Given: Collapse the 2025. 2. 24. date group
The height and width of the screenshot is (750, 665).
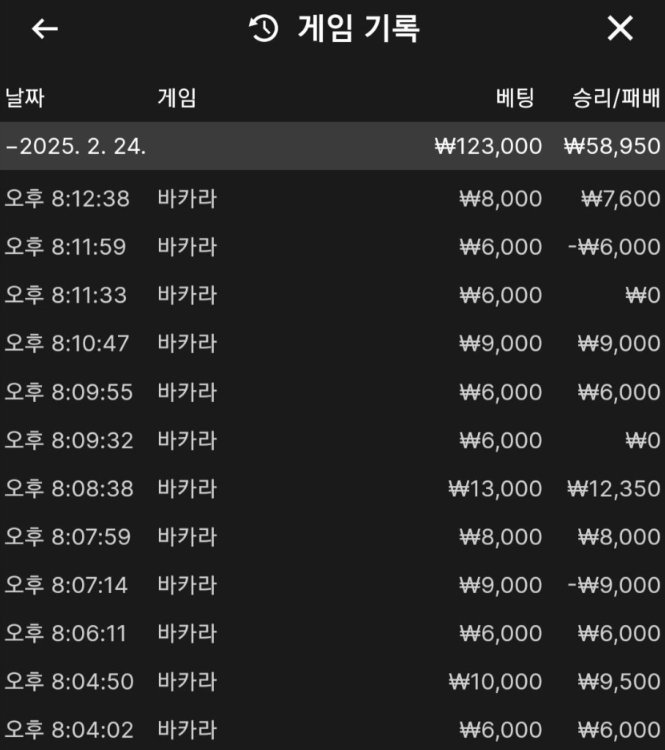Looking at the screenshot, I should click(76, 146).
